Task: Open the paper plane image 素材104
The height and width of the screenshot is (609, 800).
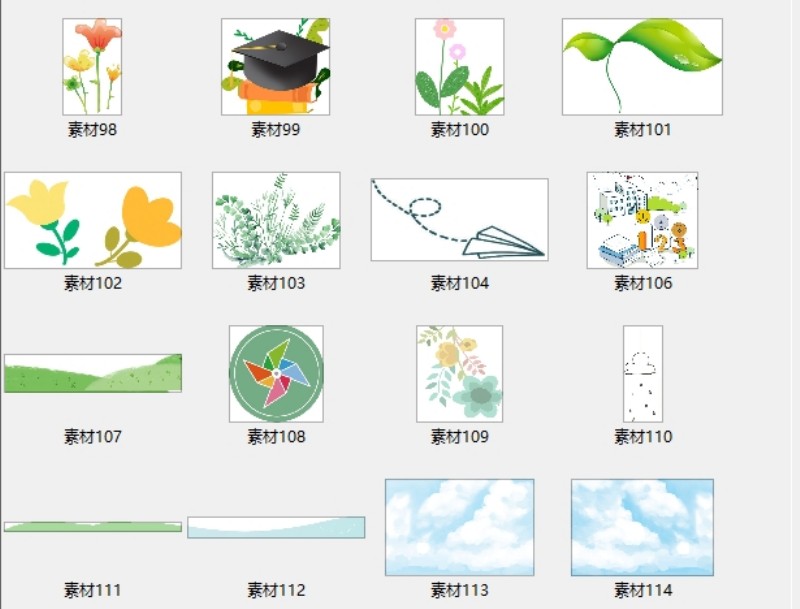Action: [459, 220]
